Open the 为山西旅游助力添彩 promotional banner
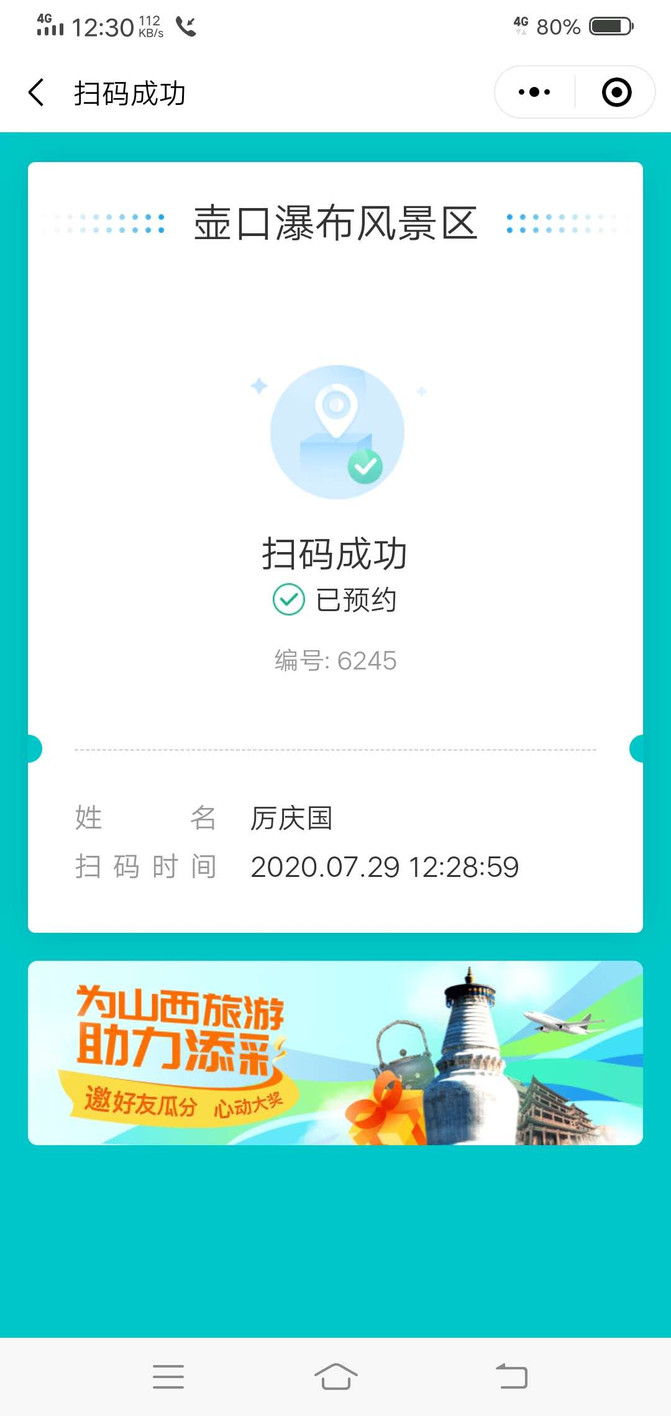Viewport: 671px width, 1416px height. coord(335,1052)
